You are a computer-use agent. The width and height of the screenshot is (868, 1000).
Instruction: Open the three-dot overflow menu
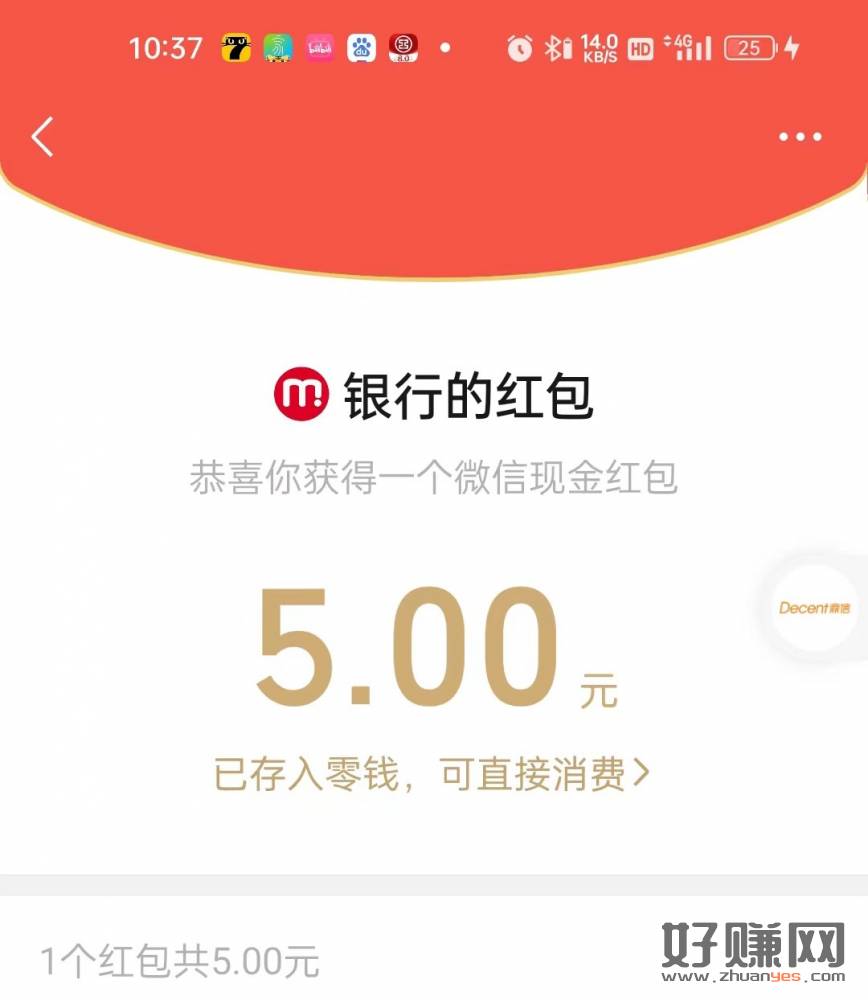coord(800,138)
